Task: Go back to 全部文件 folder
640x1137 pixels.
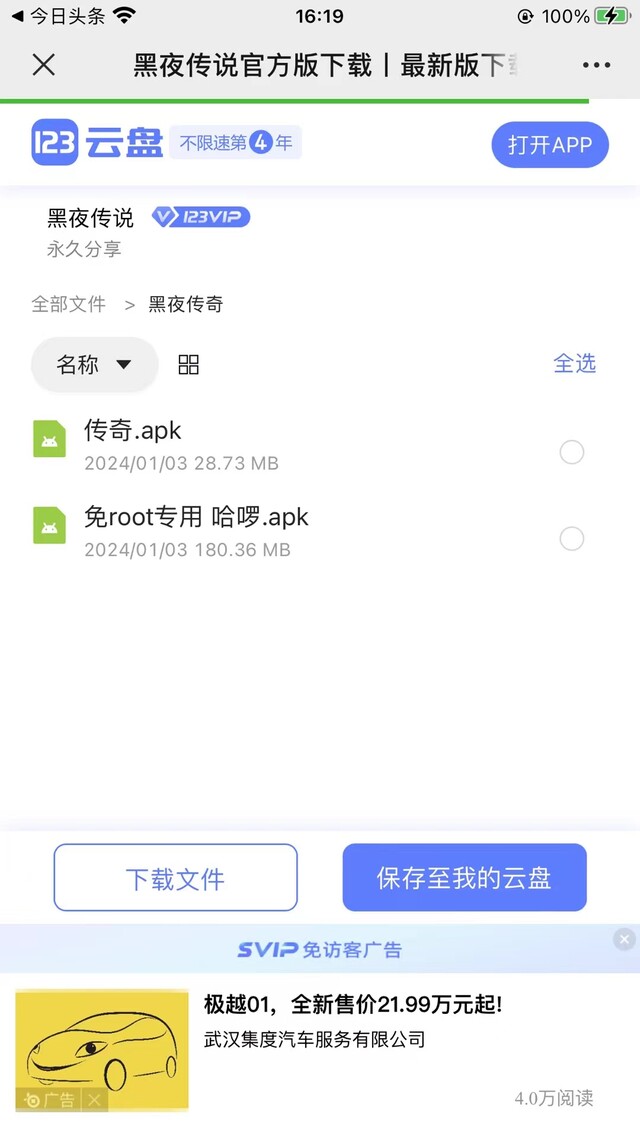Action: point(69,304)
